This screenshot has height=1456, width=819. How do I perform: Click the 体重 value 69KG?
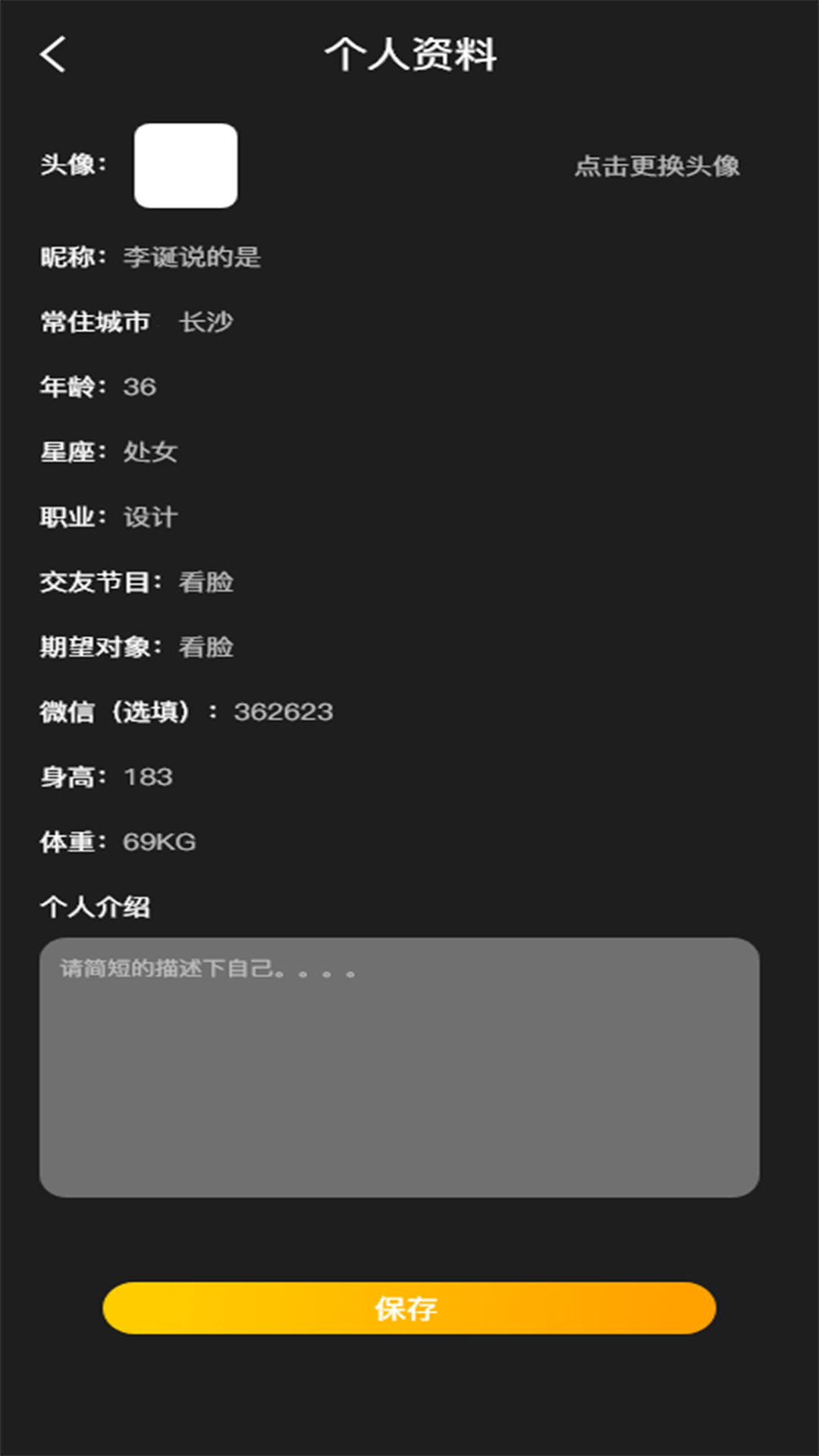[159, 841]
